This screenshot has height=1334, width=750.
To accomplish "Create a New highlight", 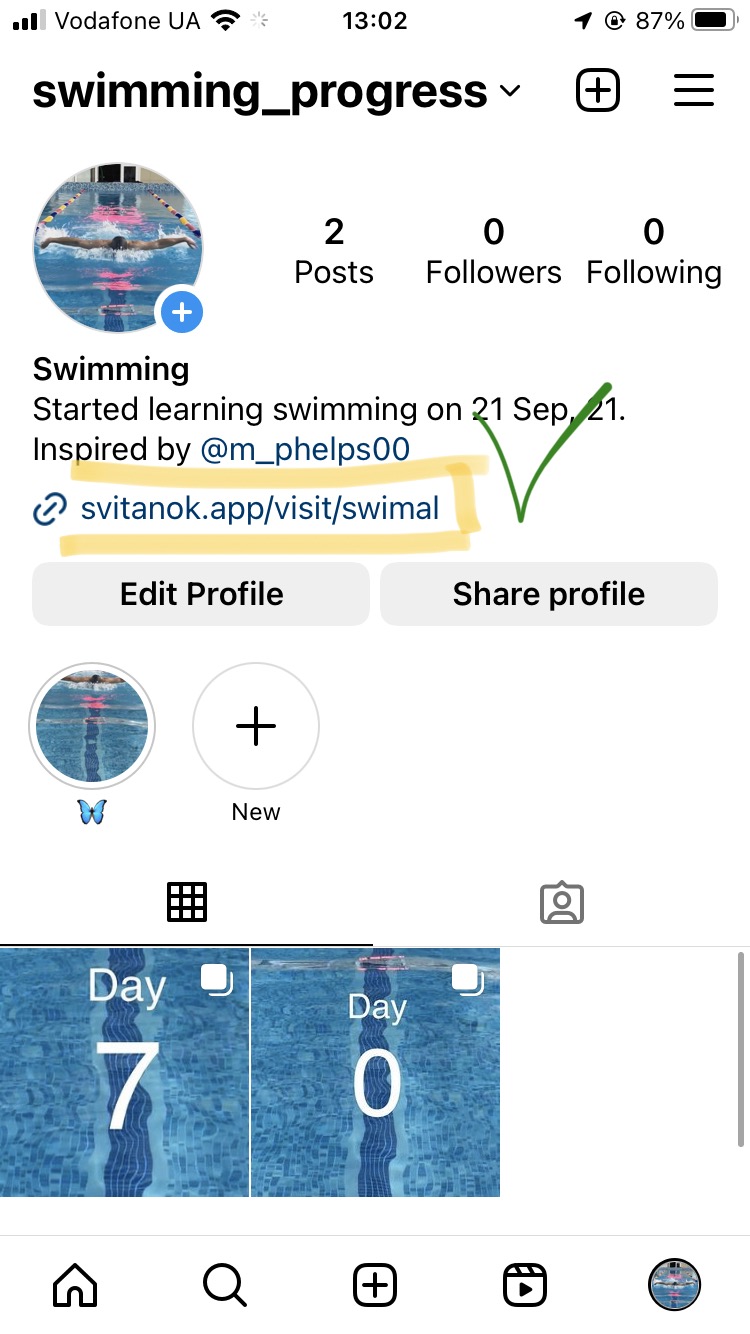I will pos(255,727).
